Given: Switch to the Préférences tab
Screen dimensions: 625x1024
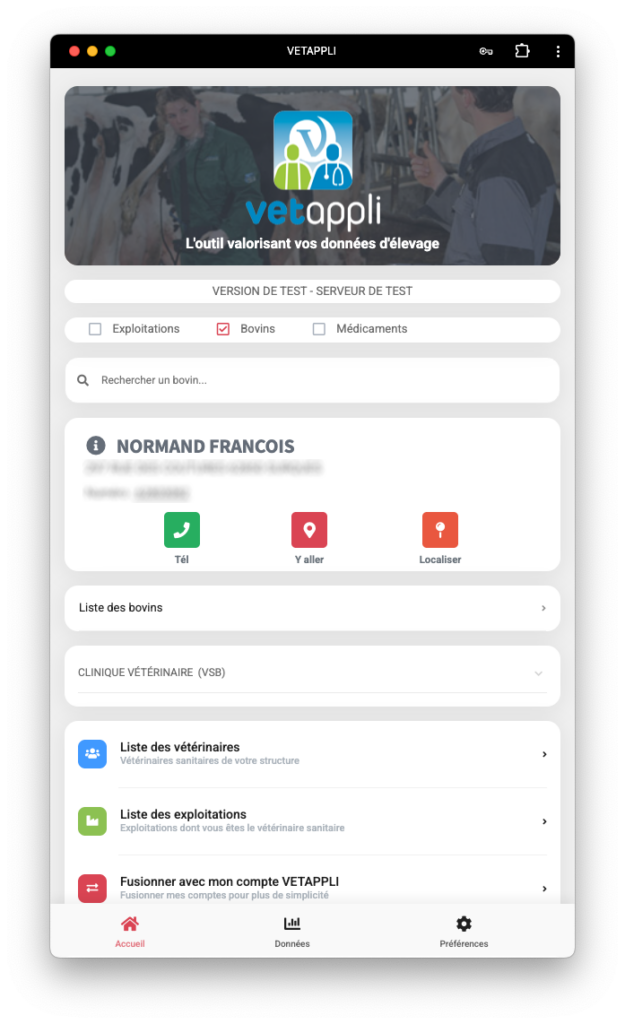Looking at the screenshot, I should (x=464, y=931).
